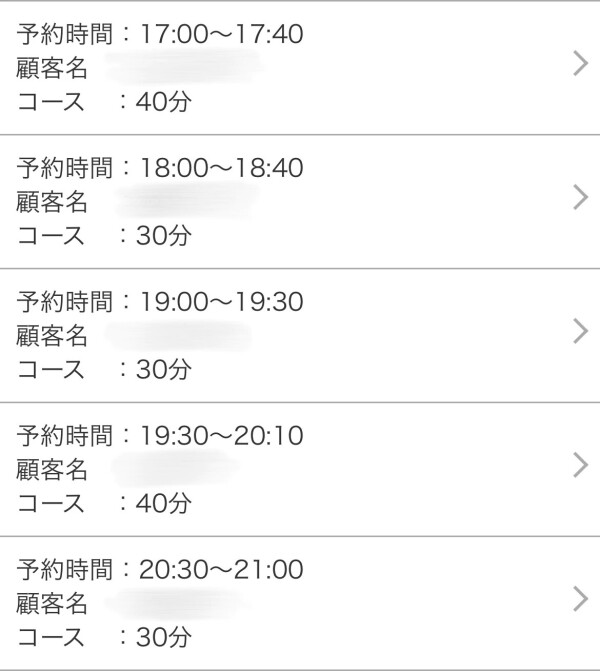
Task: Open the 17:00～17:40 reservation
Action: pos(300,67)
